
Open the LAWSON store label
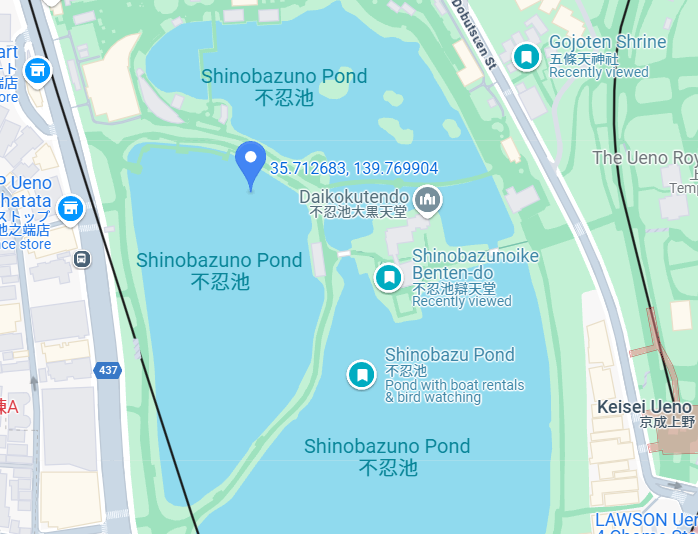coord(645,520)
